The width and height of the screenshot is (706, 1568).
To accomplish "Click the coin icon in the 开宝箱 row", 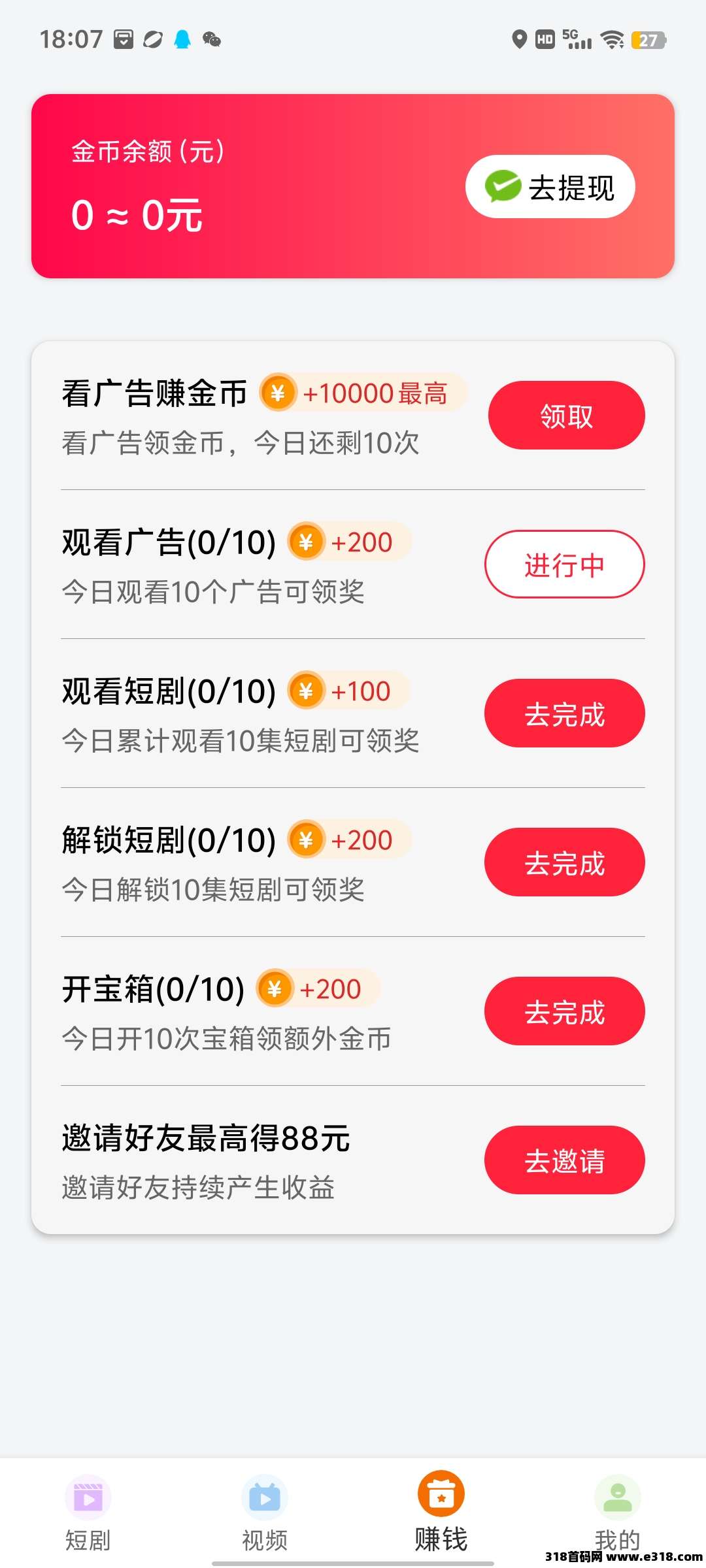I will click(x=277, y=988).
